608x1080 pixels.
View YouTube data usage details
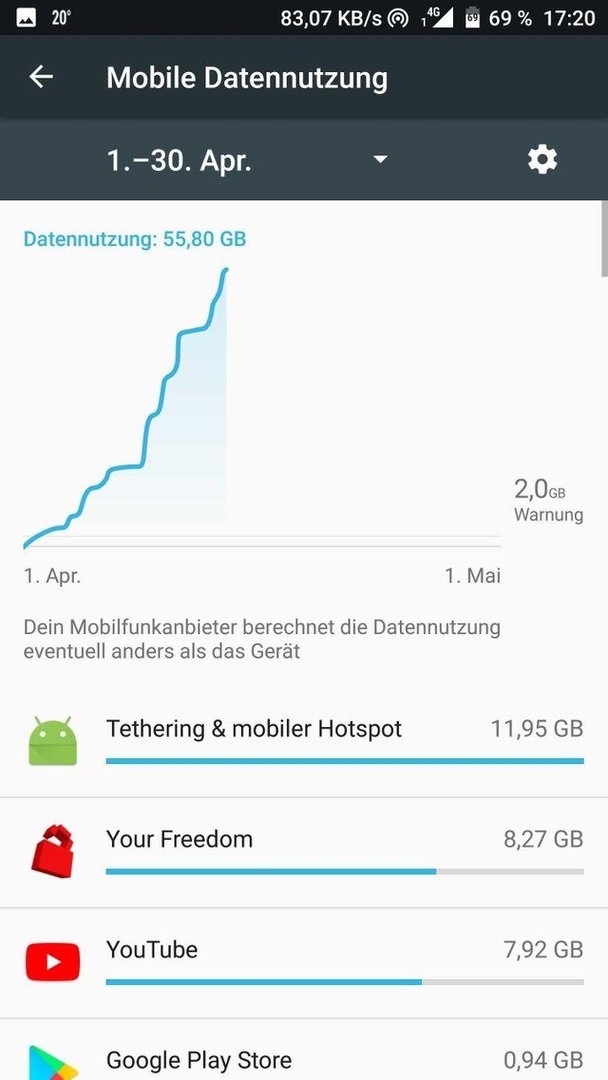(x=304, y=963)
